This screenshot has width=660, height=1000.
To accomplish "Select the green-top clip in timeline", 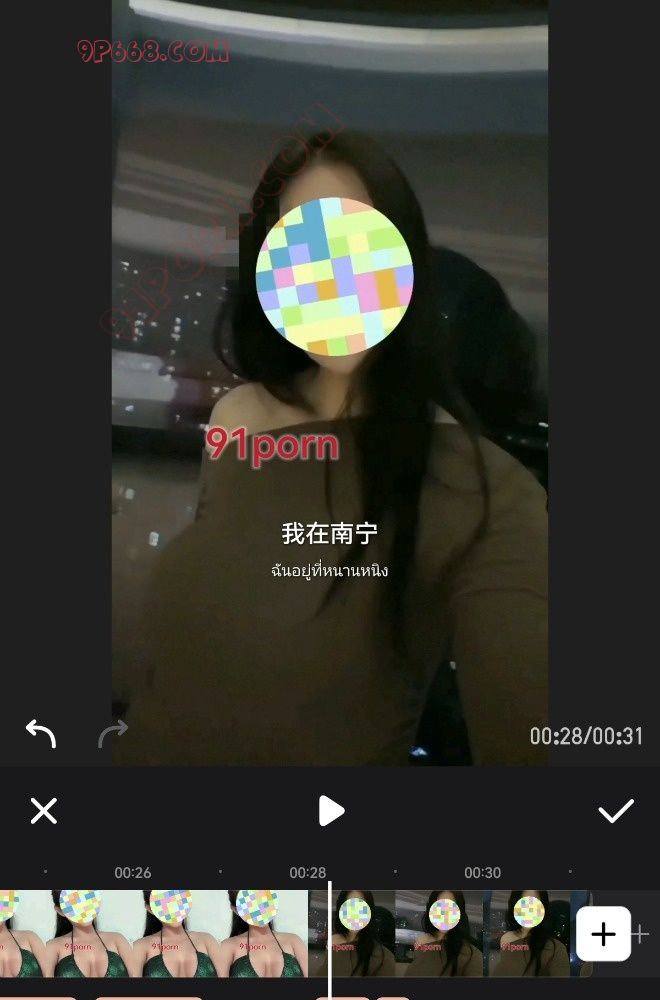I will pyautogui.click(x=150, y=933).
